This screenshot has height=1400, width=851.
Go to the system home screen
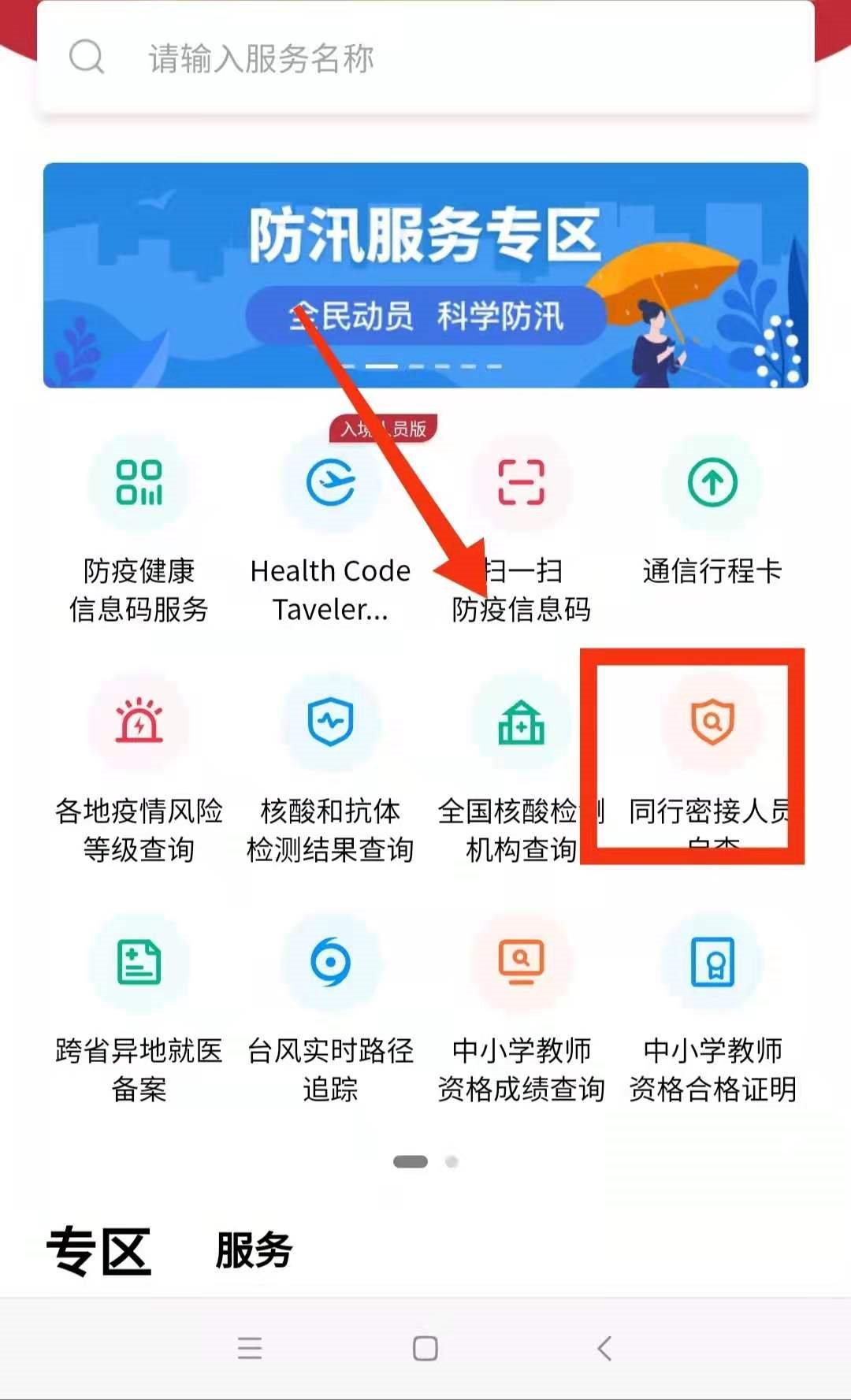point(425,1348)
